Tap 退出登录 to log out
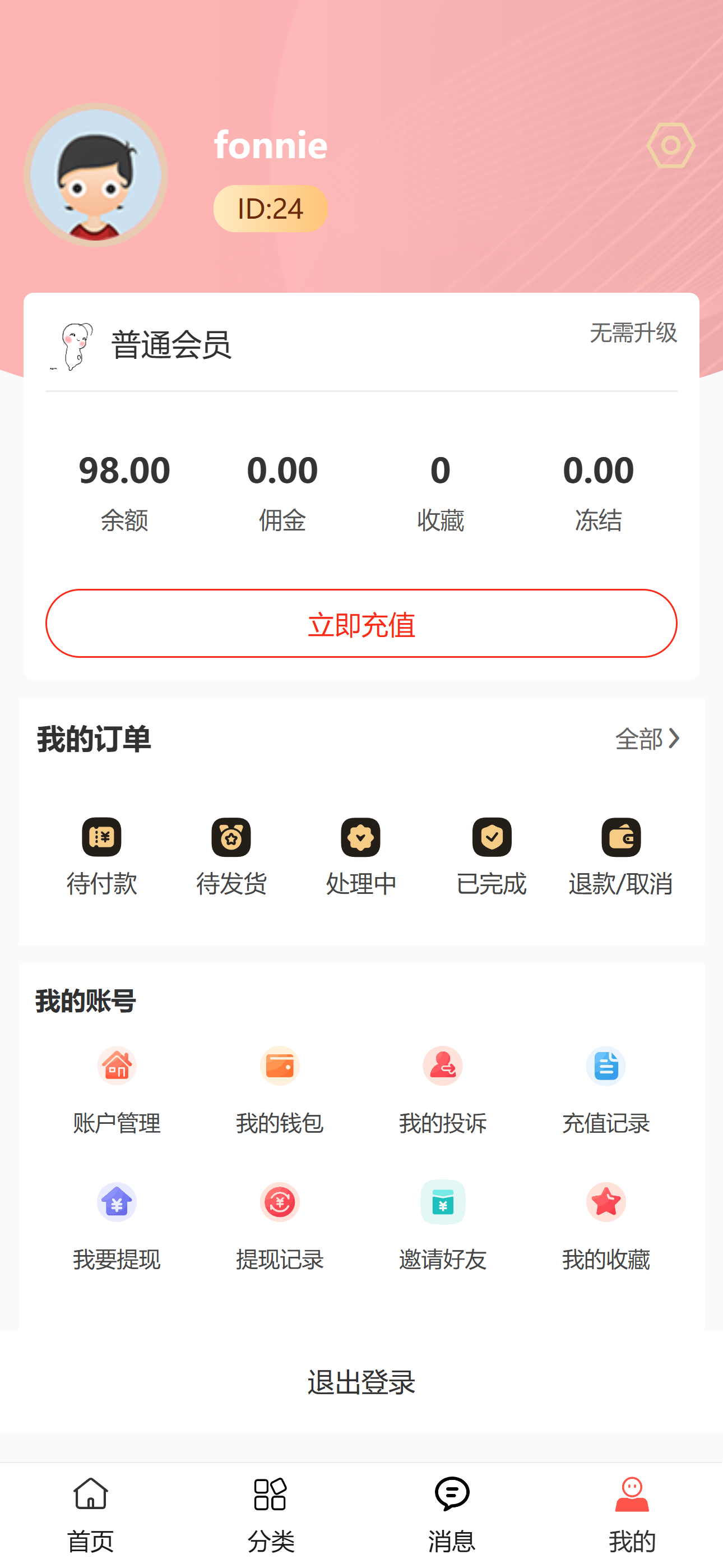This screenshot has width=723, height=1568. (361, 1383)
